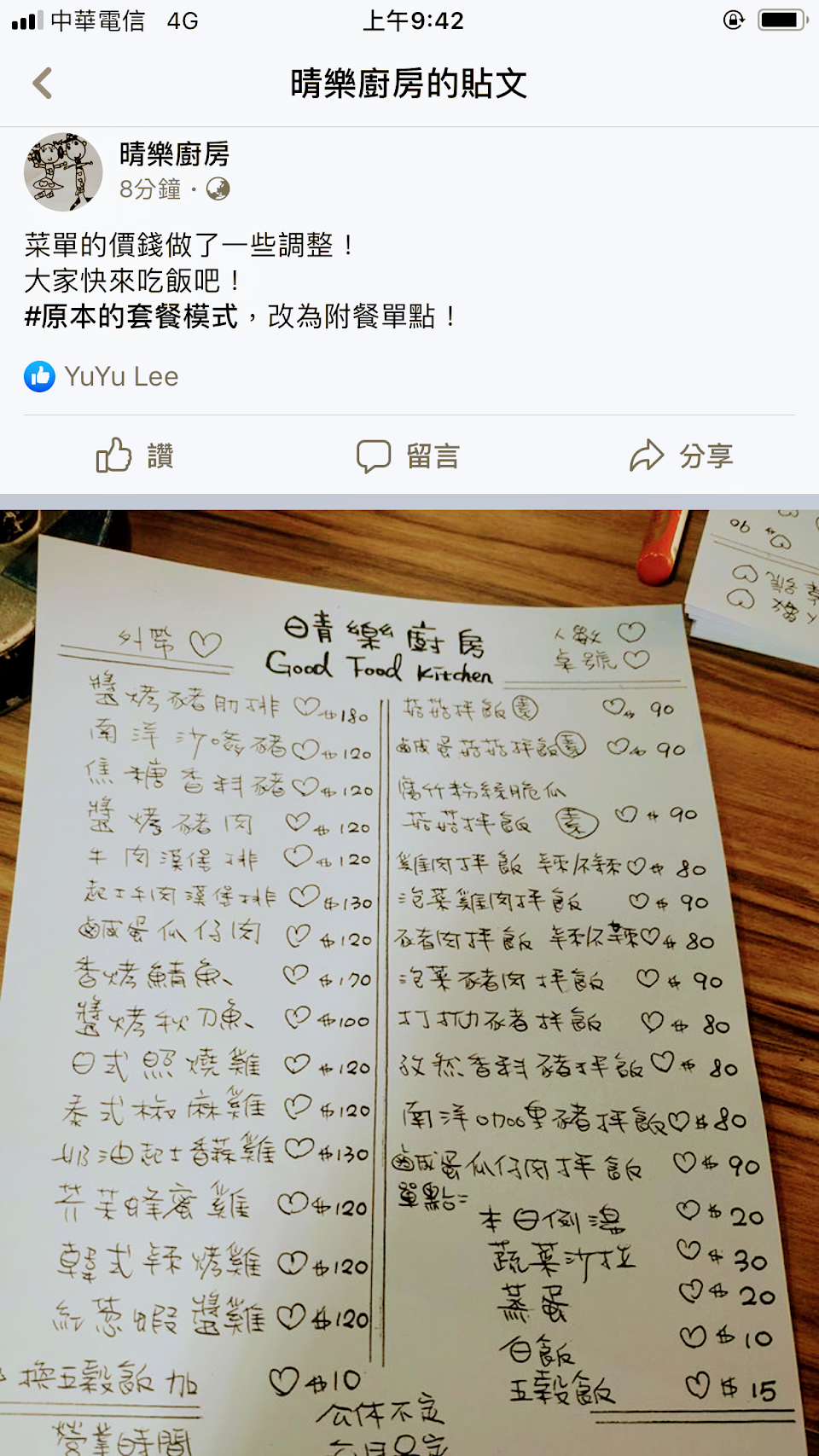The width and height of the screenshot is (819, 1456).
Task: Open the handwritten menu photo full screen
Action: point(409,983)
